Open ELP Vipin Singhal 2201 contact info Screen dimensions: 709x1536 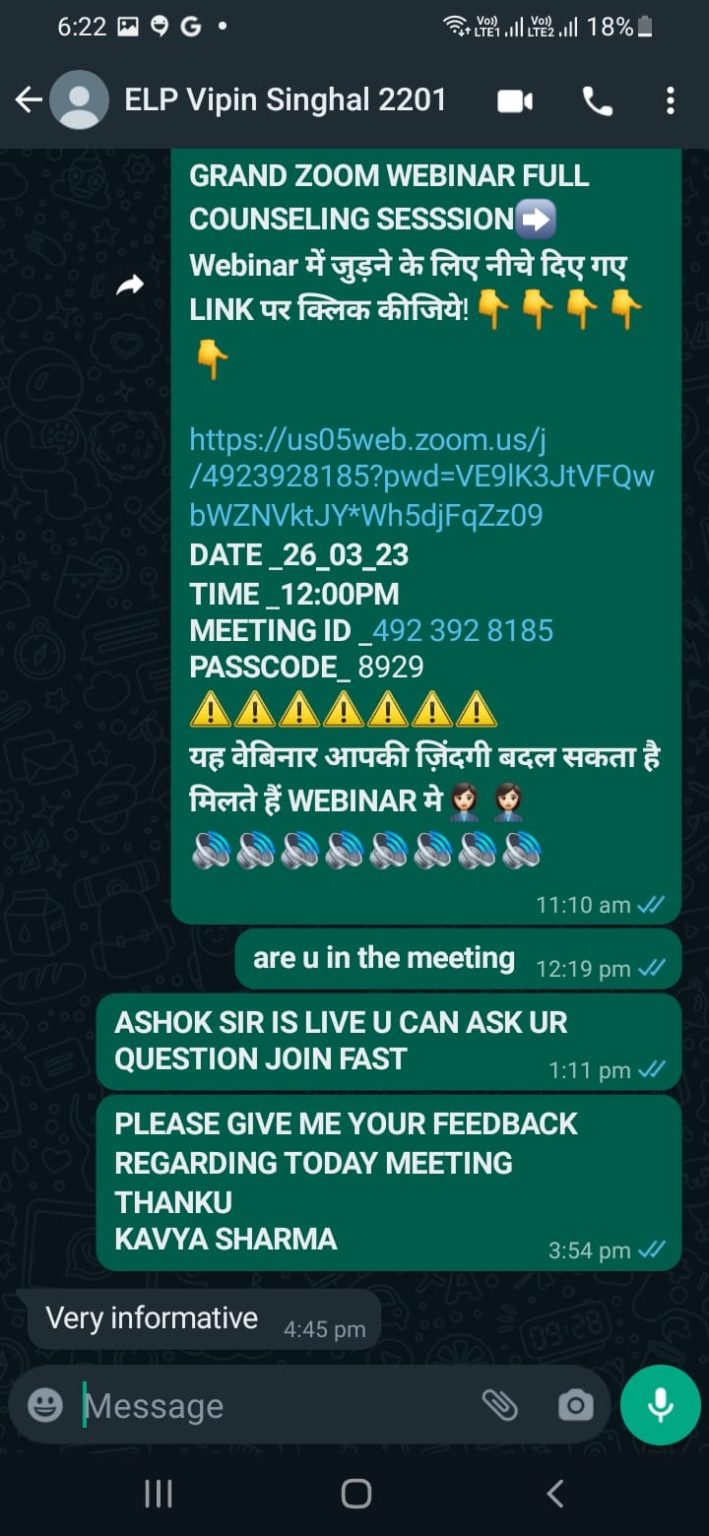[x=284, y=100]
